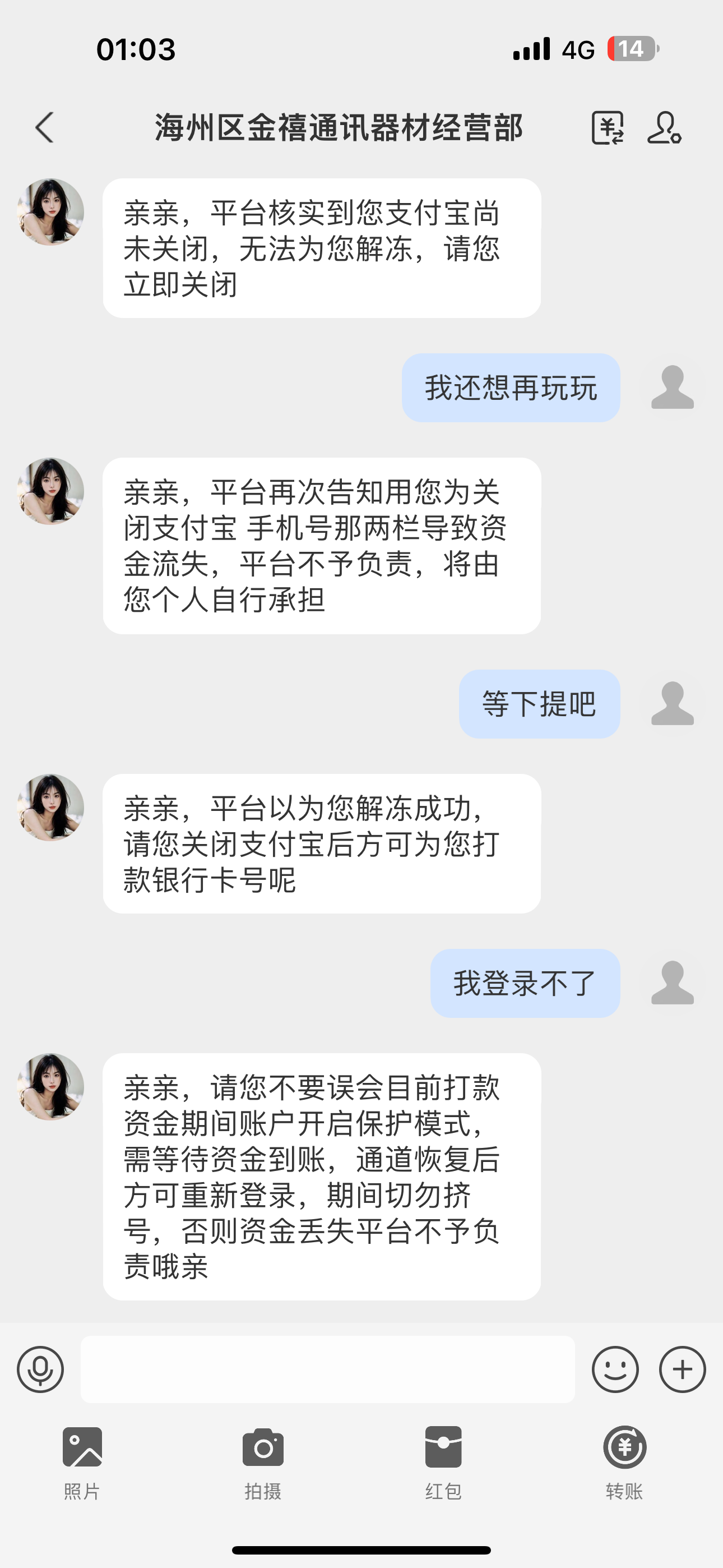Open the emoji picker
723x1568 pixels.
pos(615,1369)
